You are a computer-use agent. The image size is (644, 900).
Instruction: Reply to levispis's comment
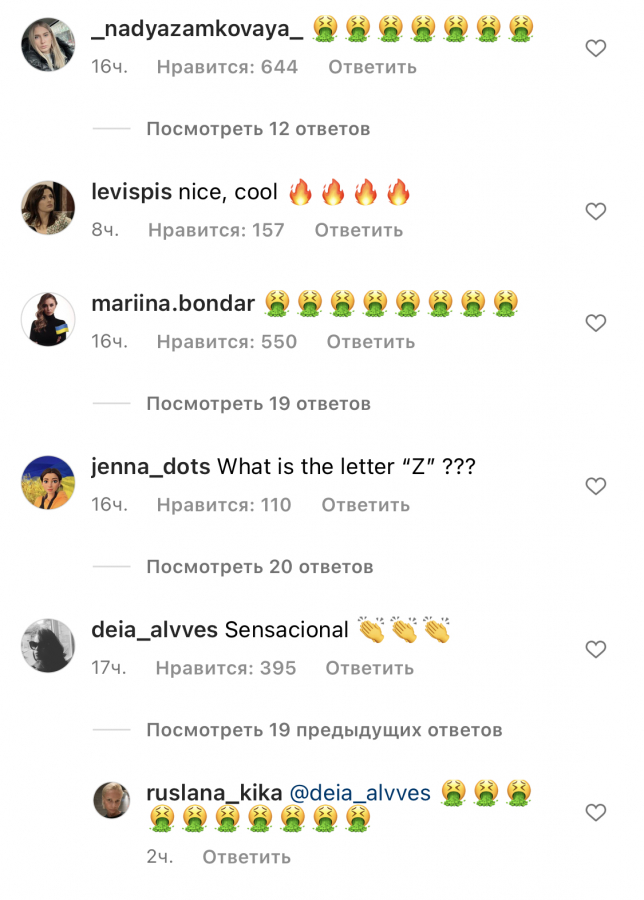(359, 230)
